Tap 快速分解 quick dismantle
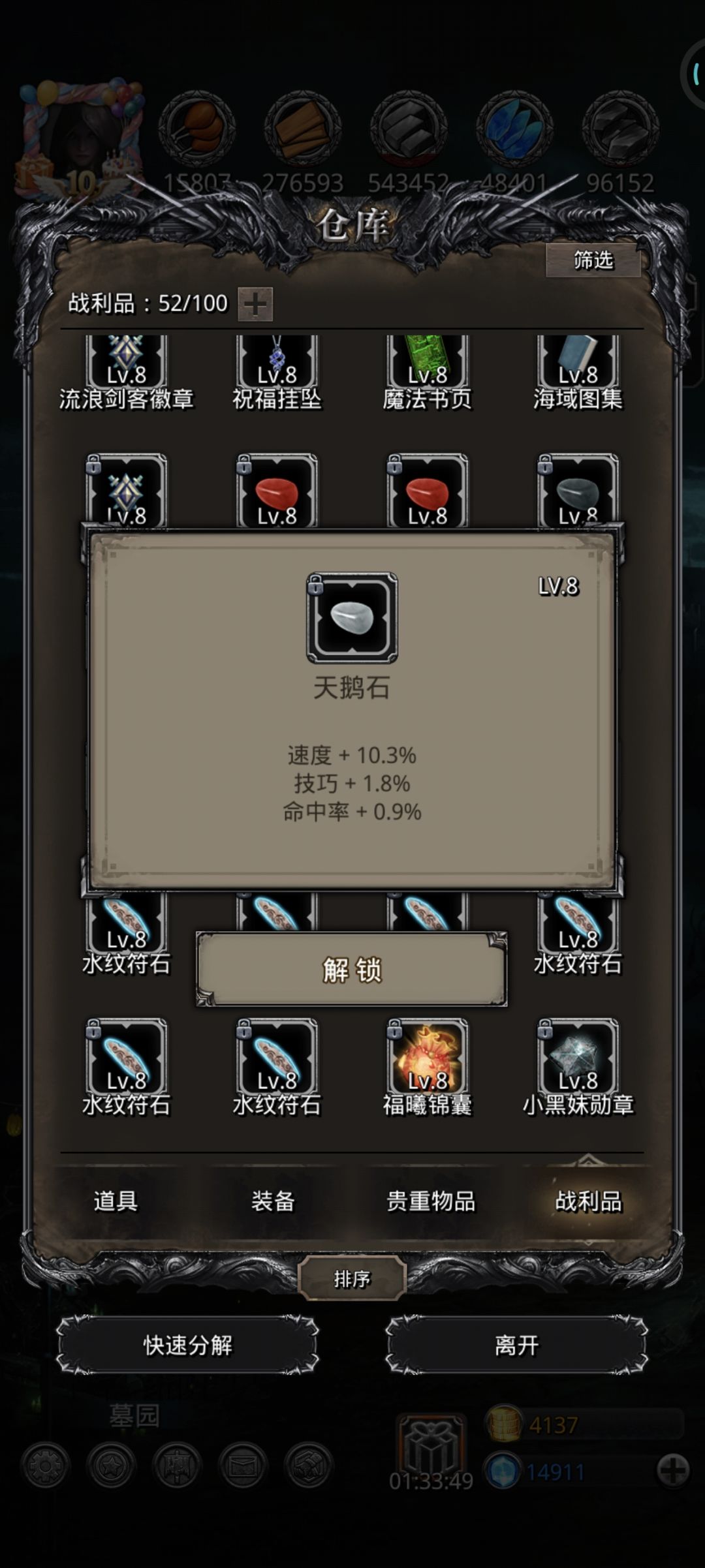This screenshot has width=705, height=1568. [x=188, y=1345]
